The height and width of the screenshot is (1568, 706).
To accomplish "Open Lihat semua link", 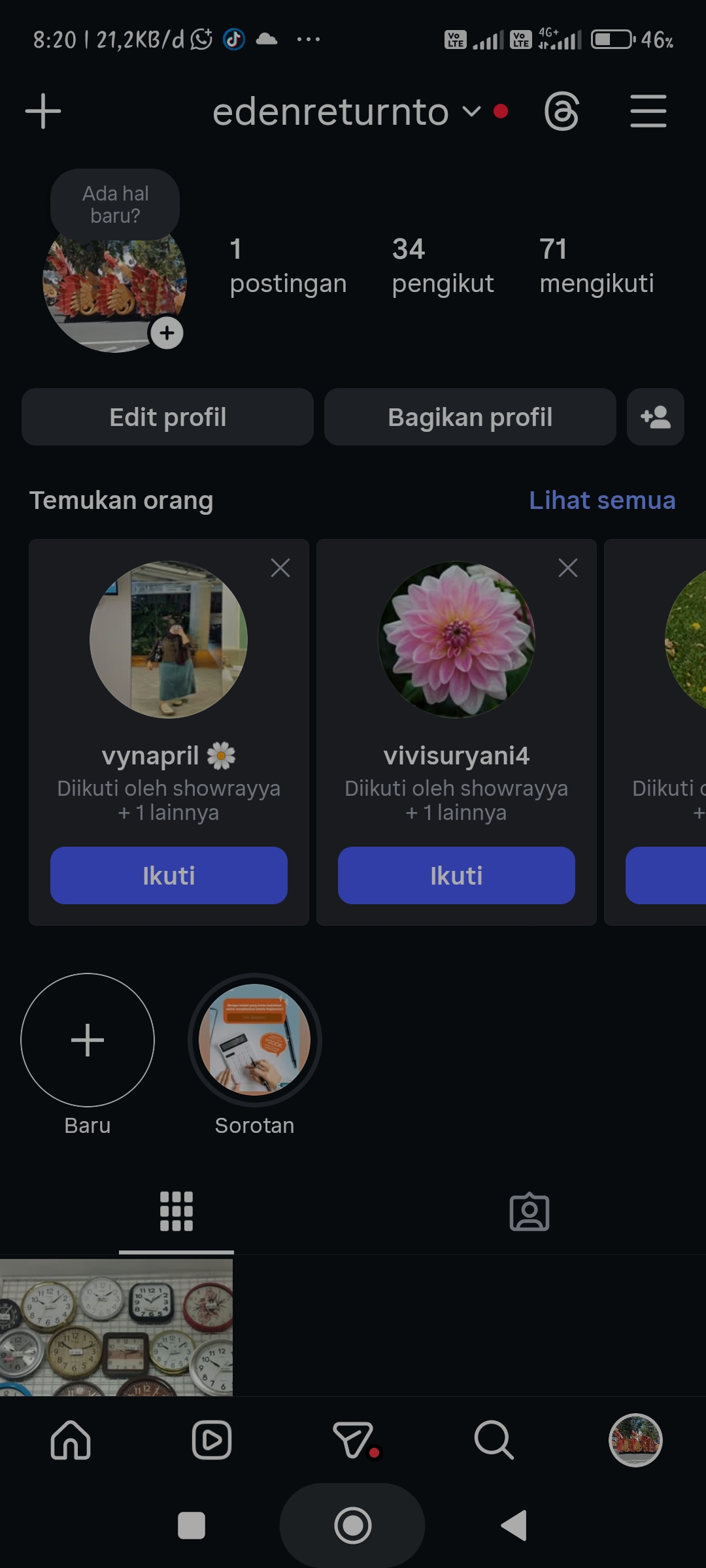I will pyautogui.click(x=602, y=500).
